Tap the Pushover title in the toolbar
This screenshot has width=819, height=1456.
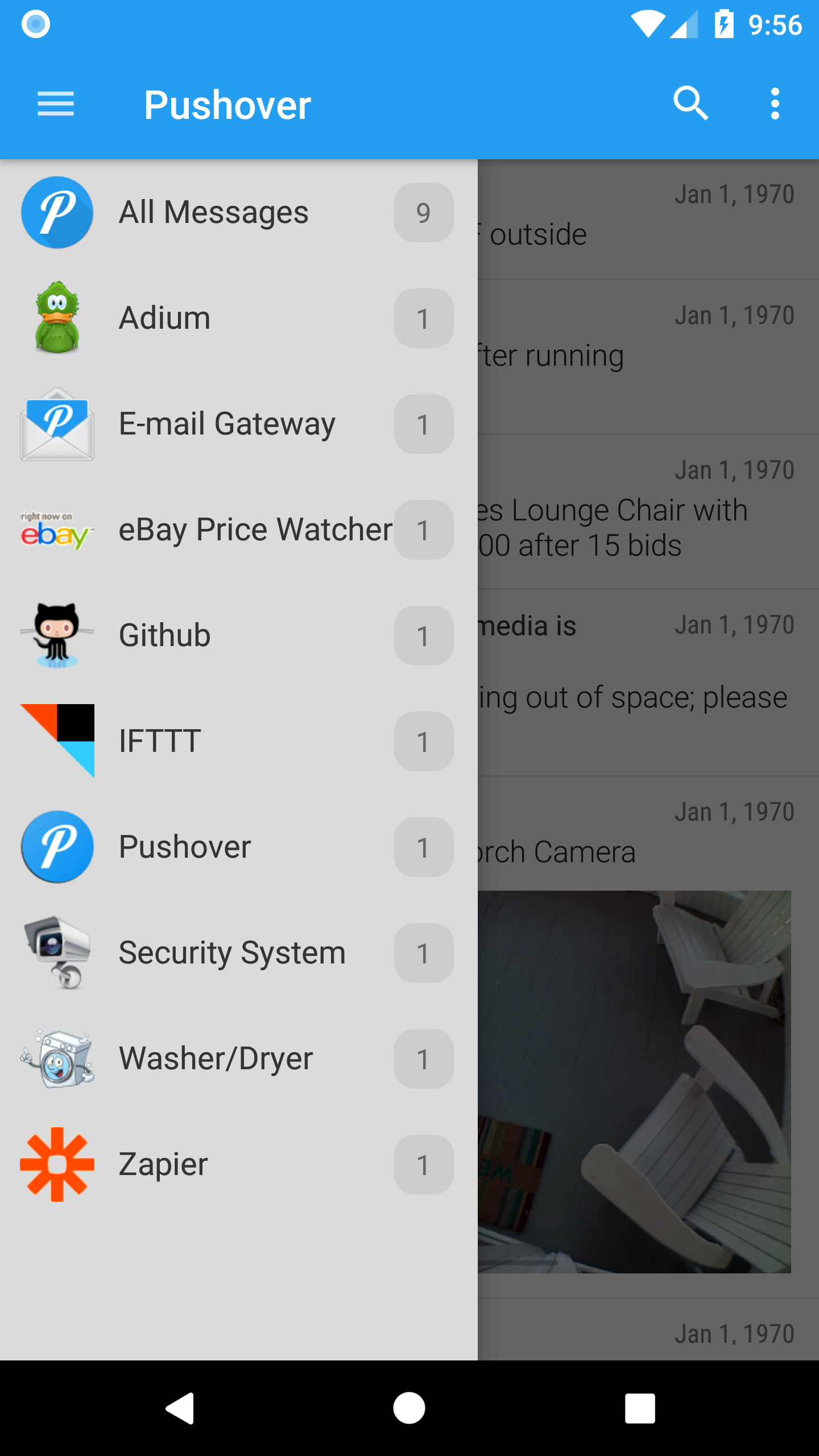227,104
